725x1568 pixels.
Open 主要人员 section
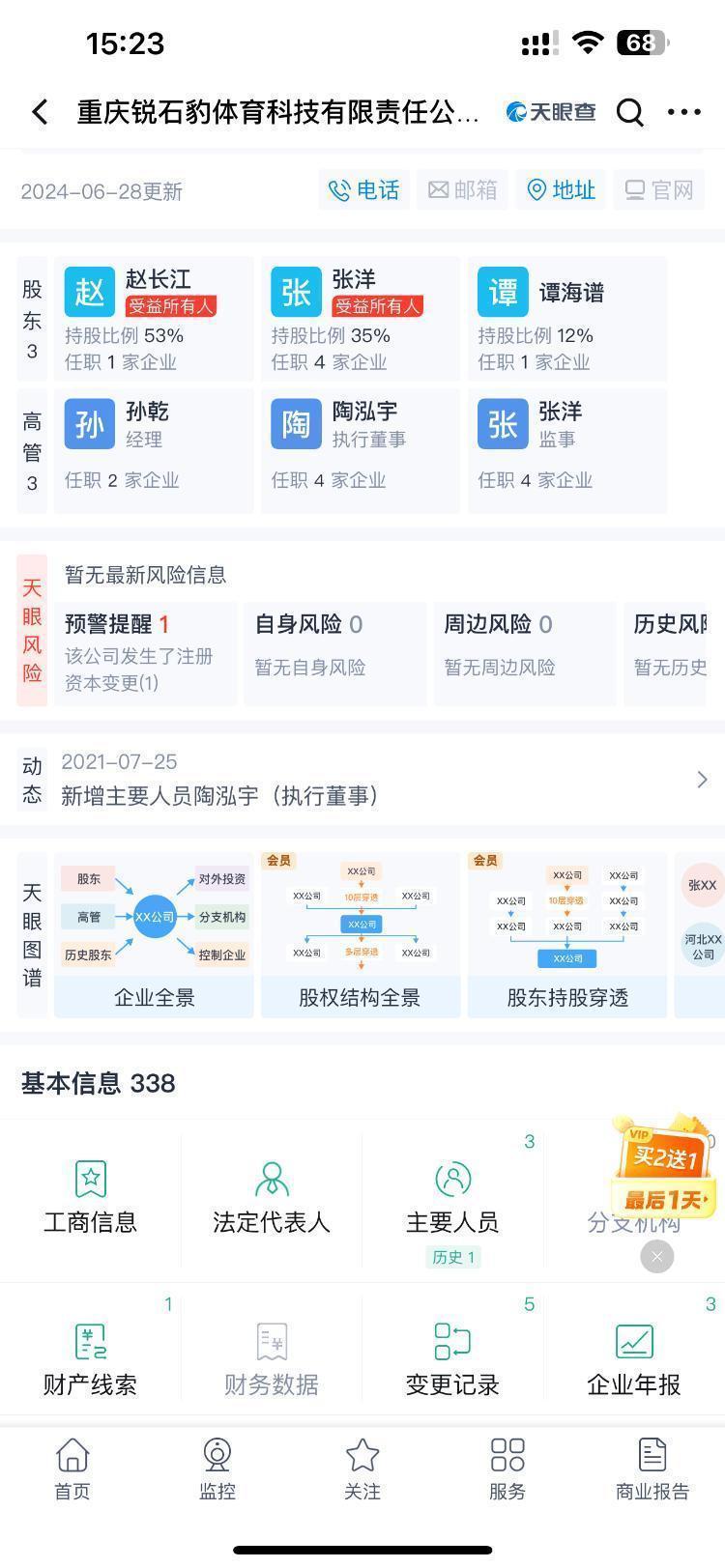coord(452,1198)
